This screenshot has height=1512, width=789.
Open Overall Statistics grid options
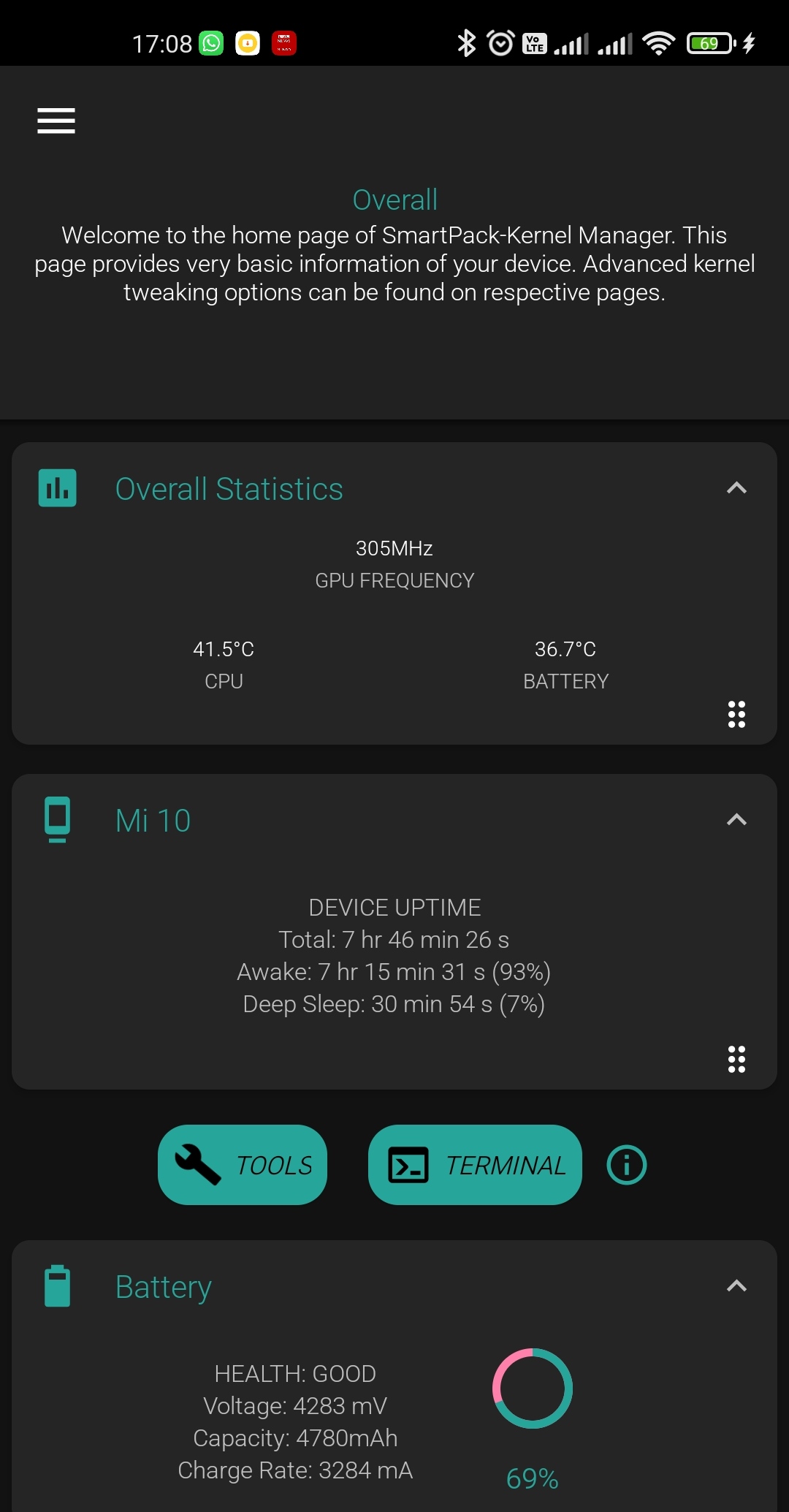coord(736,714)
